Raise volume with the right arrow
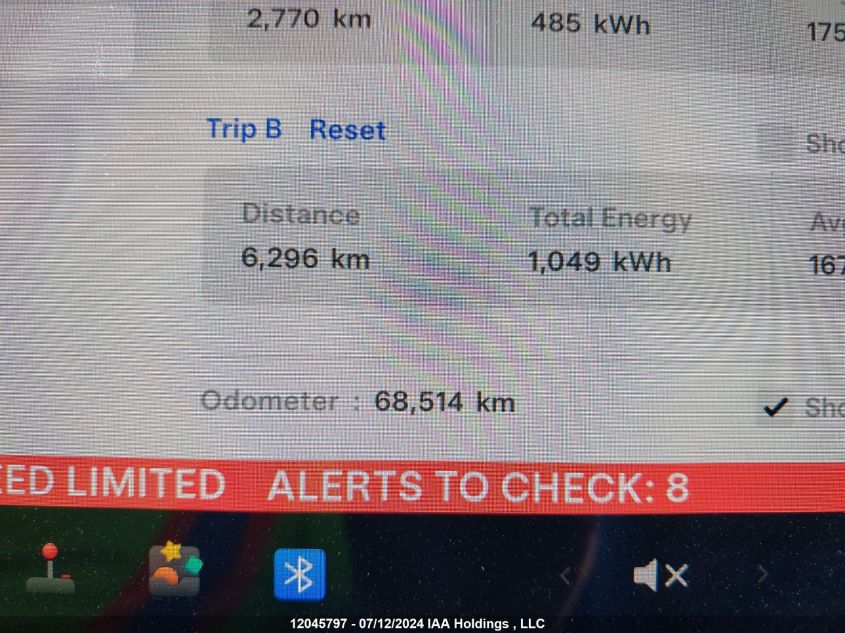The image size is (845, 633). (762, 575)
